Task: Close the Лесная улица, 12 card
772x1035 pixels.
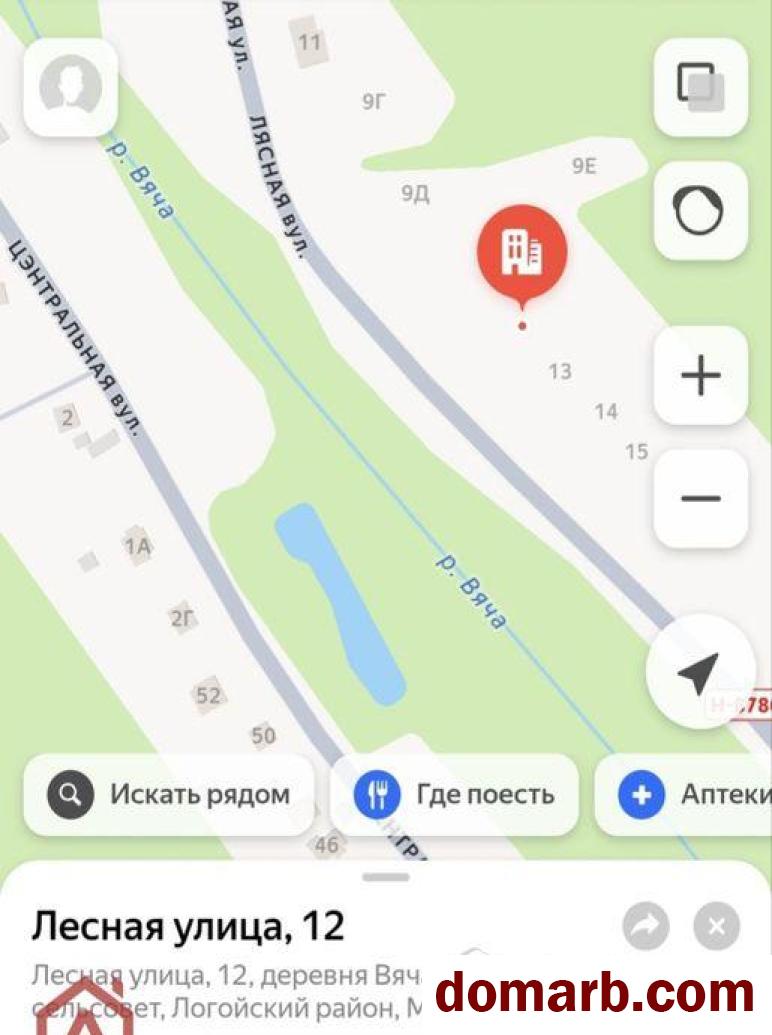Action: click(x=716, y=927)
